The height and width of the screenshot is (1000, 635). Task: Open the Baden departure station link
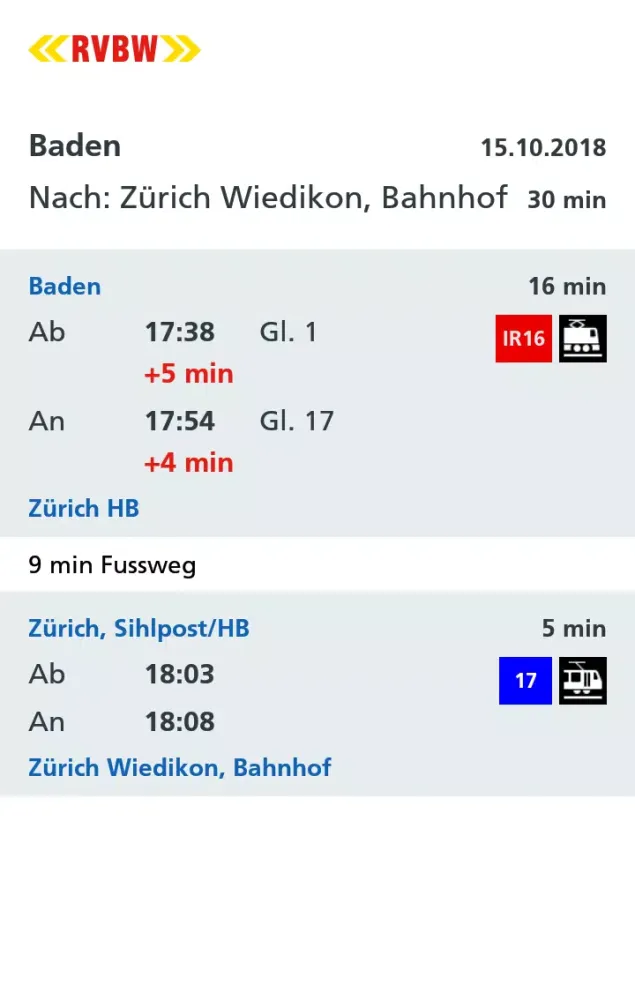click(x=65, y=287)
